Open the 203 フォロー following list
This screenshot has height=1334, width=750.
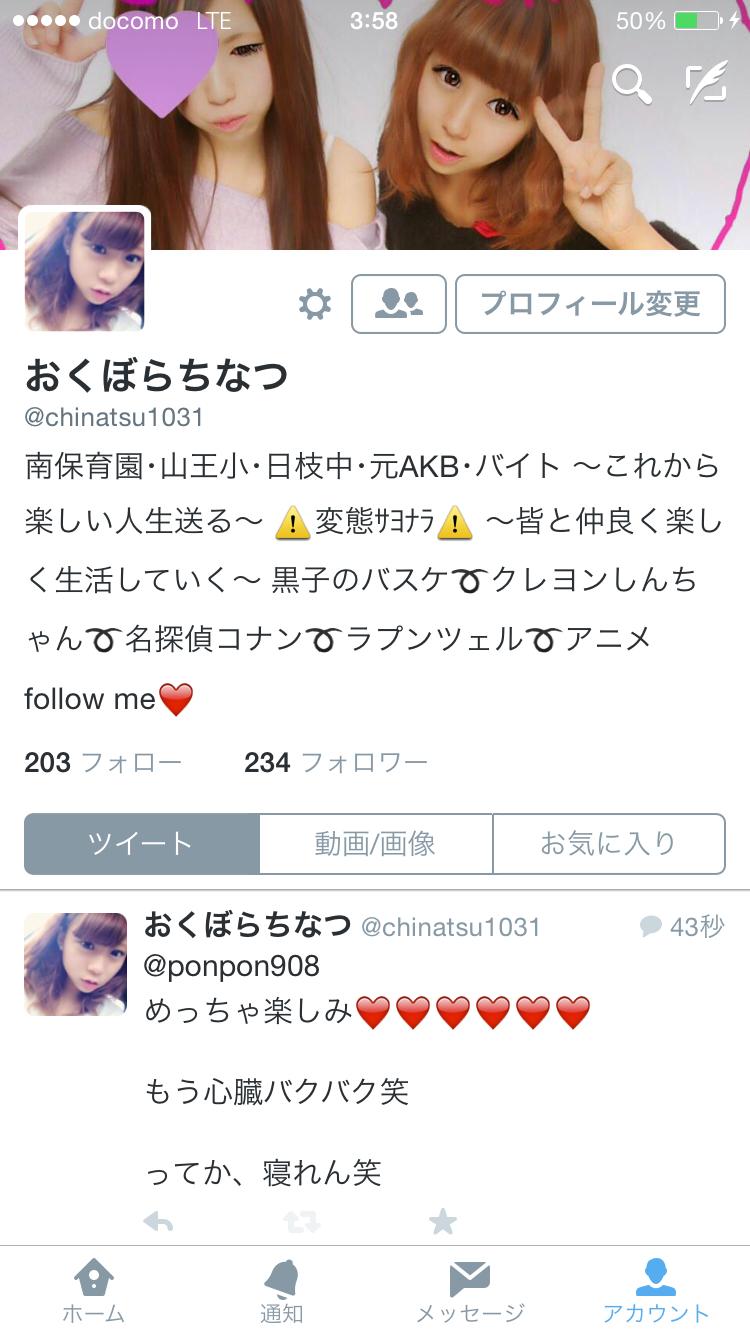click(103, 763)
